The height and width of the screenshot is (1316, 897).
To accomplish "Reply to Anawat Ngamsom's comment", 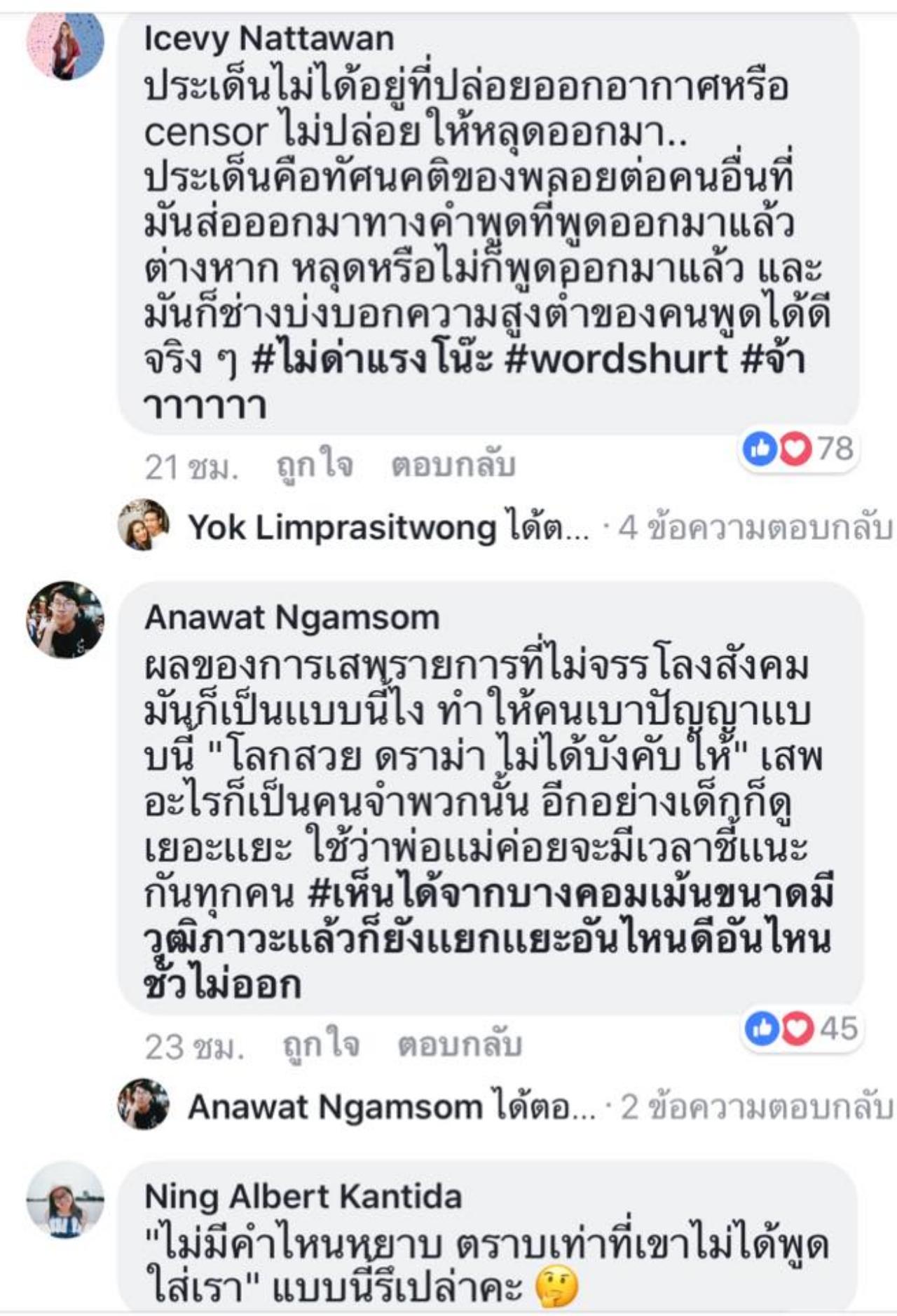I will tap(459, 1045).
